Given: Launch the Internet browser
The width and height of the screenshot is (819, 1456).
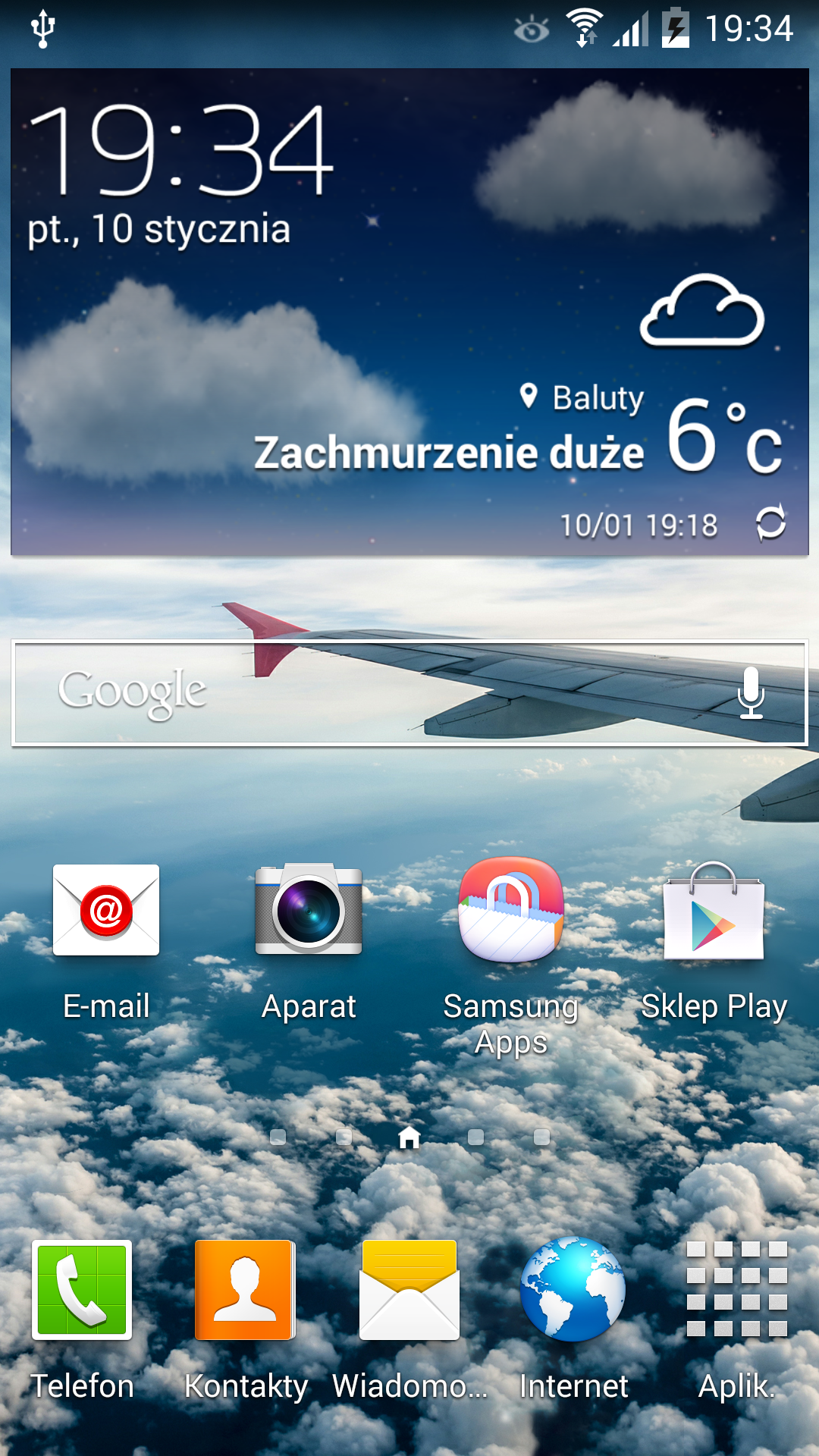Looking at the screenshot, I should tap(573, 1291).
